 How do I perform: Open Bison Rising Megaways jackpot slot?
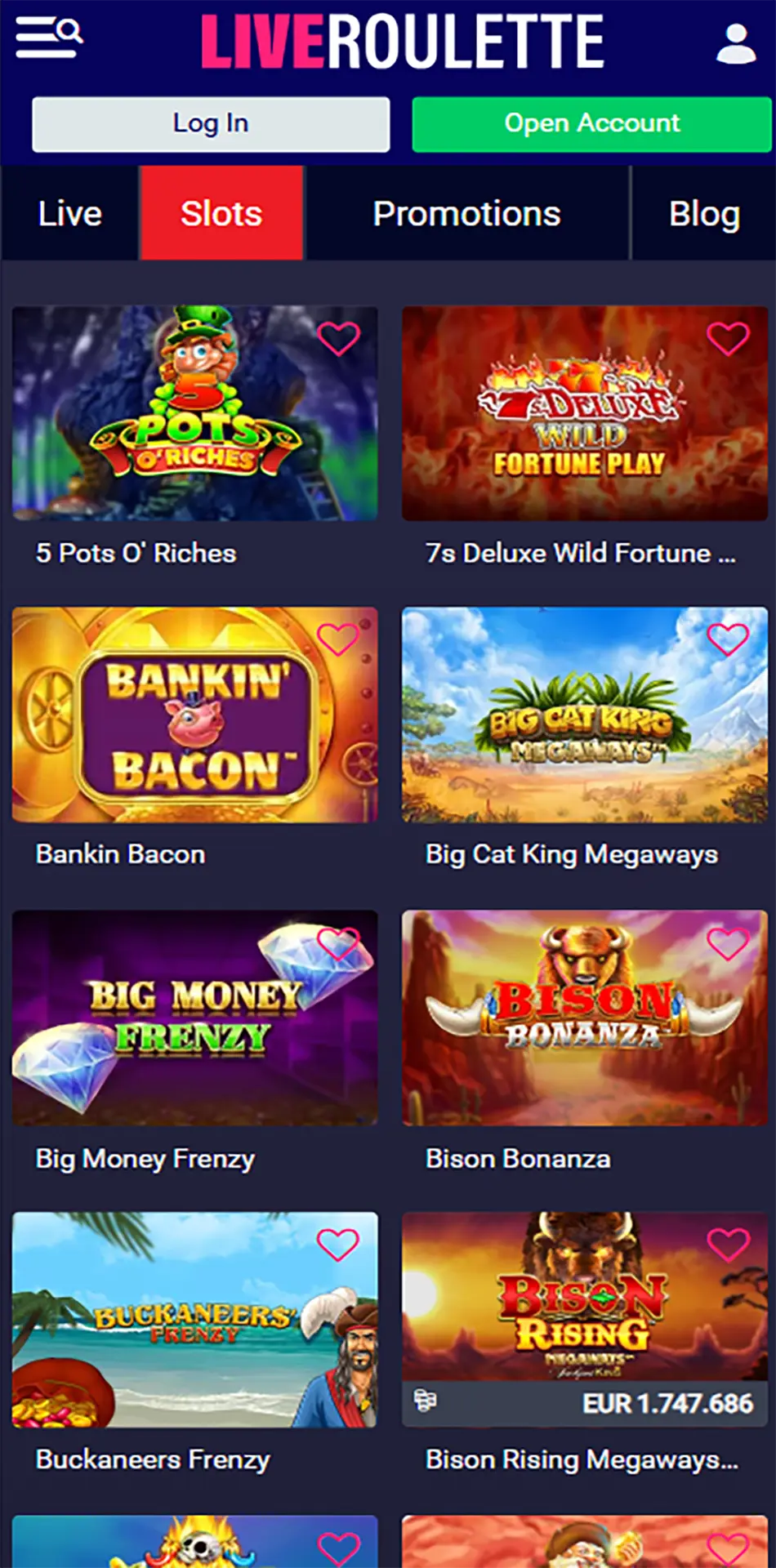[x=584, y=1307]
